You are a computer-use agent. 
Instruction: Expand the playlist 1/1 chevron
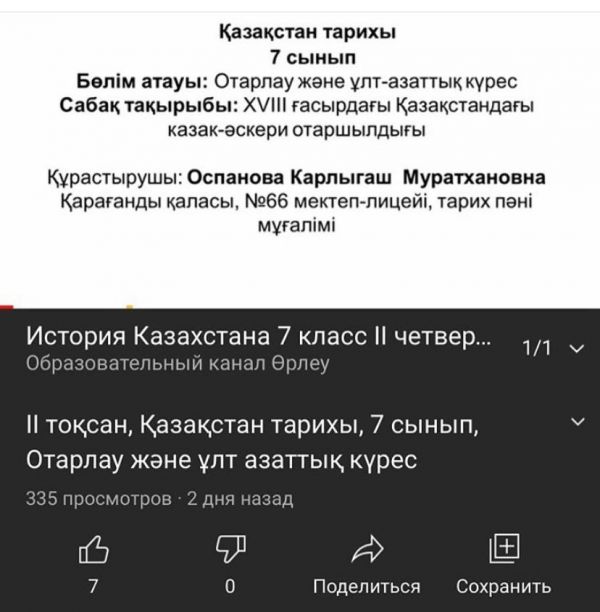(x=575, y=348)
